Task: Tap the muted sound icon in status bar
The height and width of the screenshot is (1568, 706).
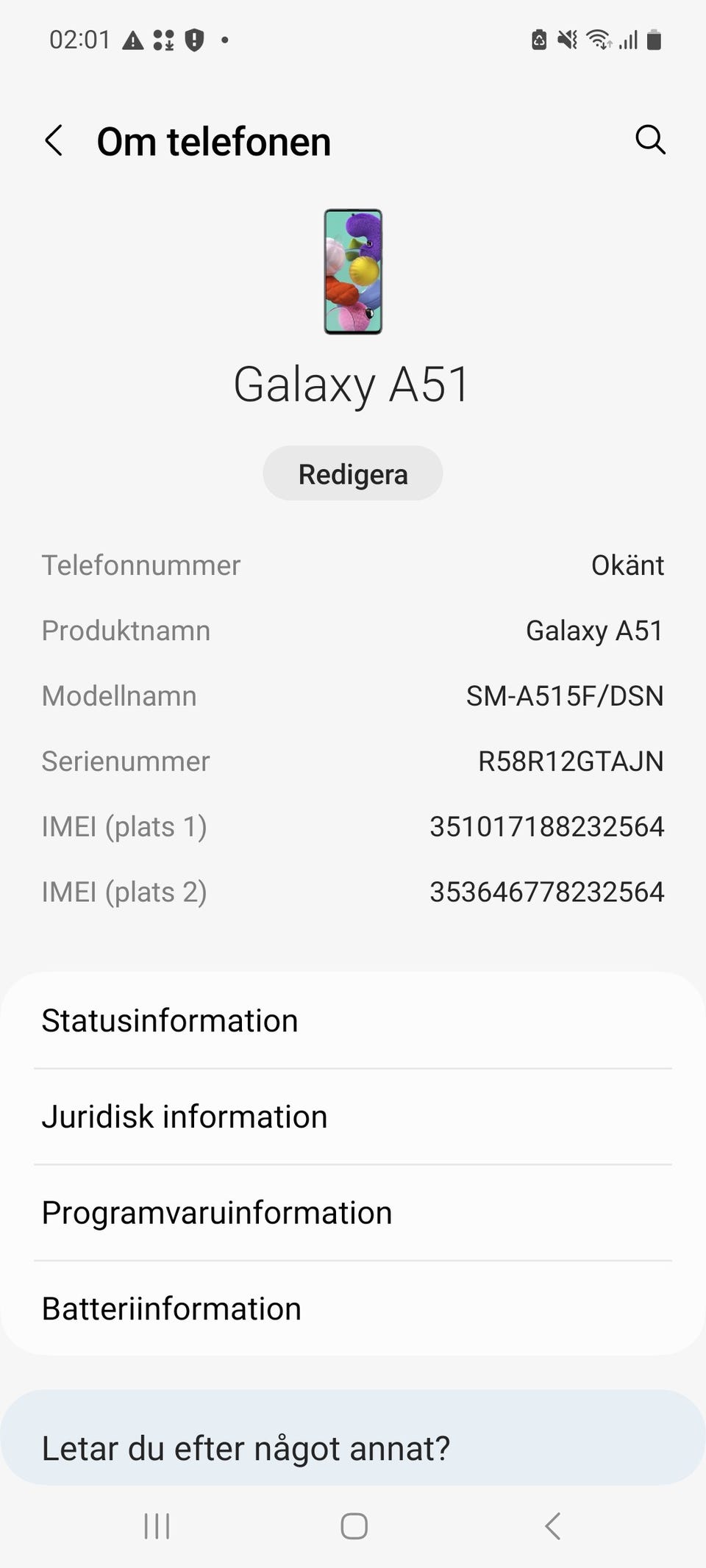Action: 566,40
